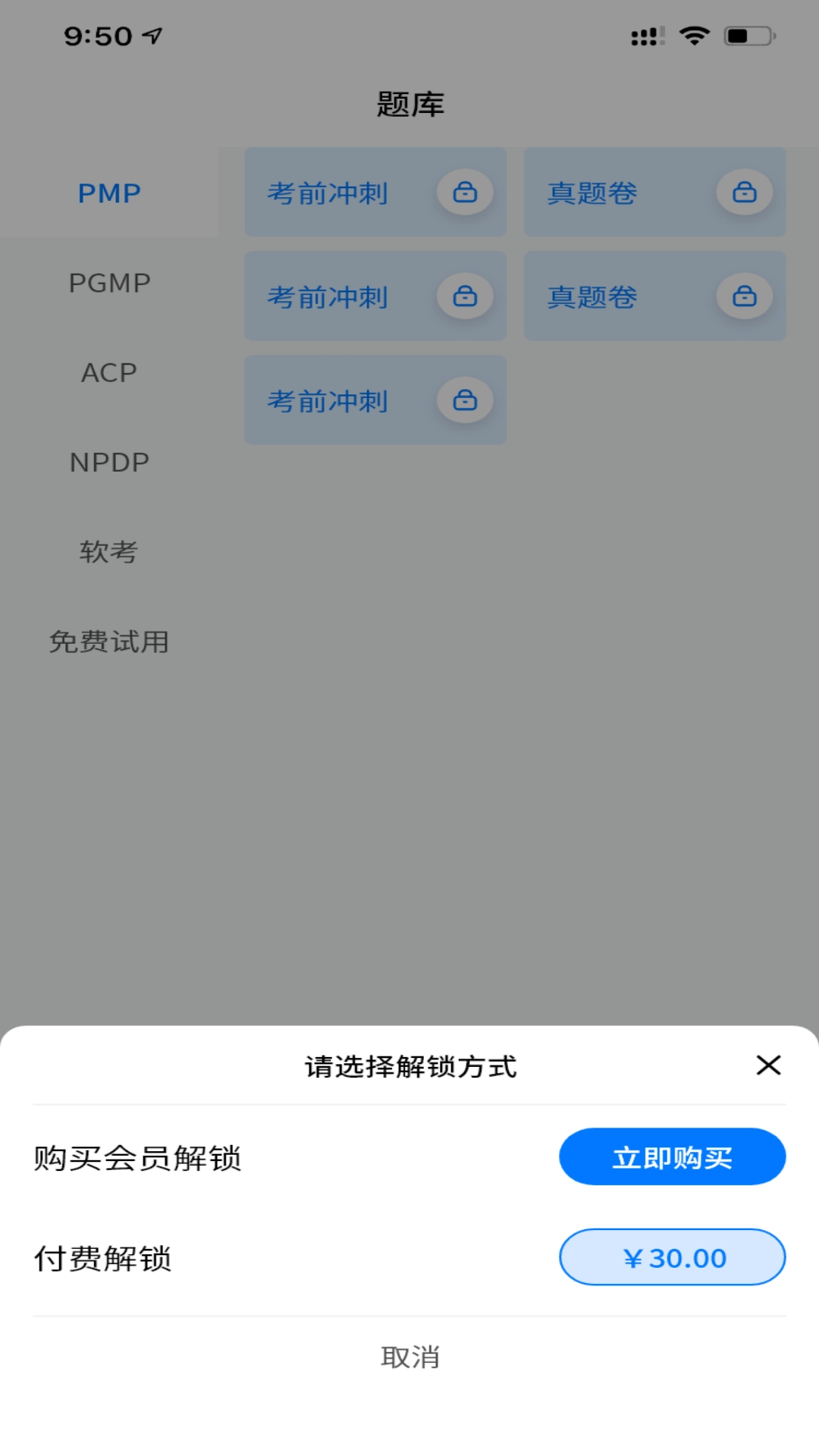Screen dimensions: 819x1456
Task: Click the lock icon on ACP 考前冲刺
Action: 466,400
